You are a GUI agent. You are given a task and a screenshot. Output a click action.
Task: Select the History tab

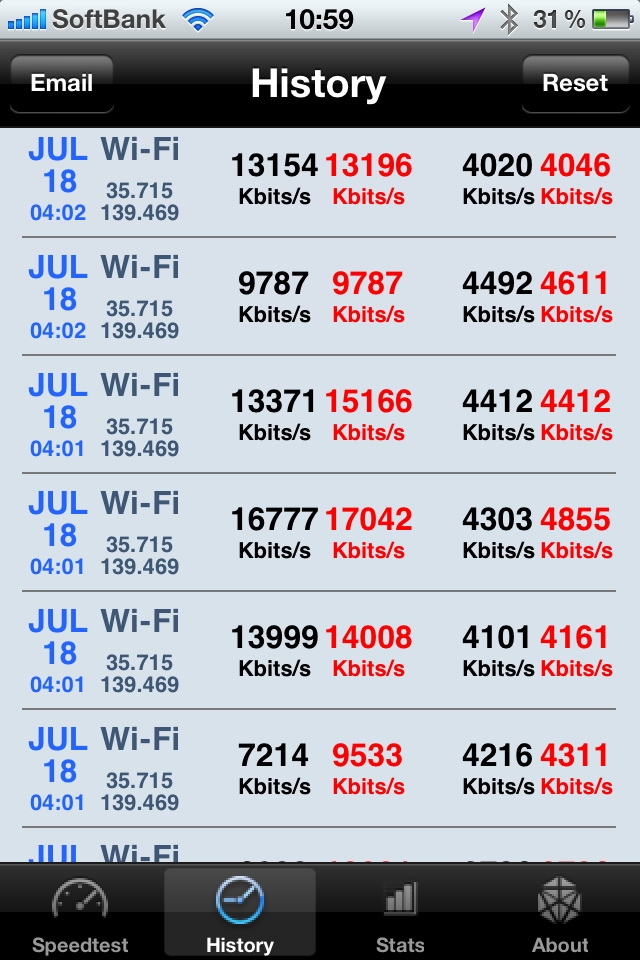(239, 915)
